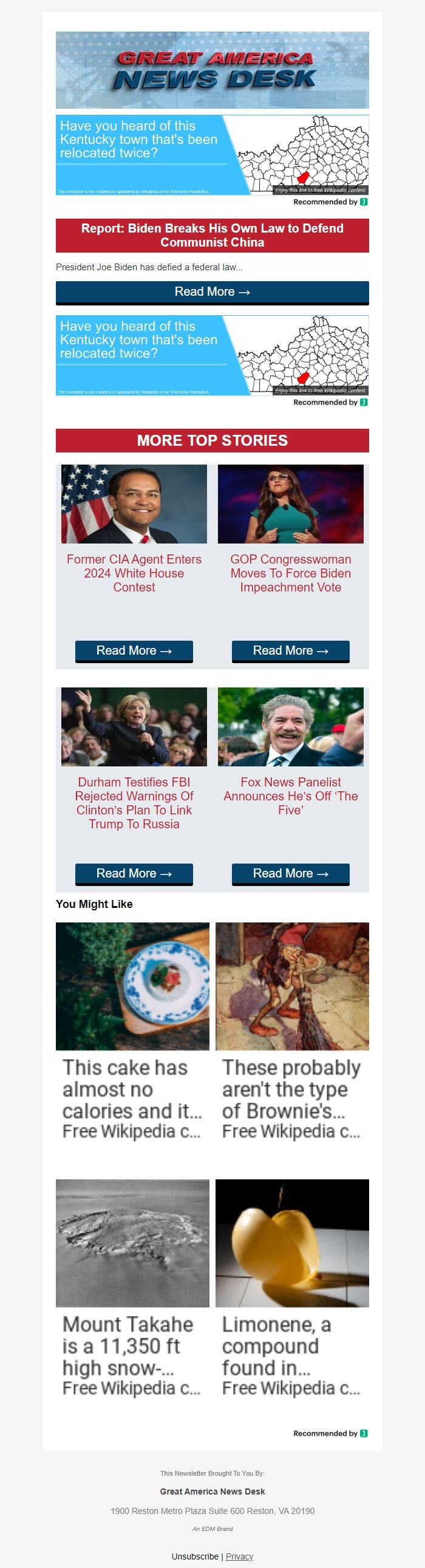Open the Kentucky town banner below the header

(x=212, y=155)
